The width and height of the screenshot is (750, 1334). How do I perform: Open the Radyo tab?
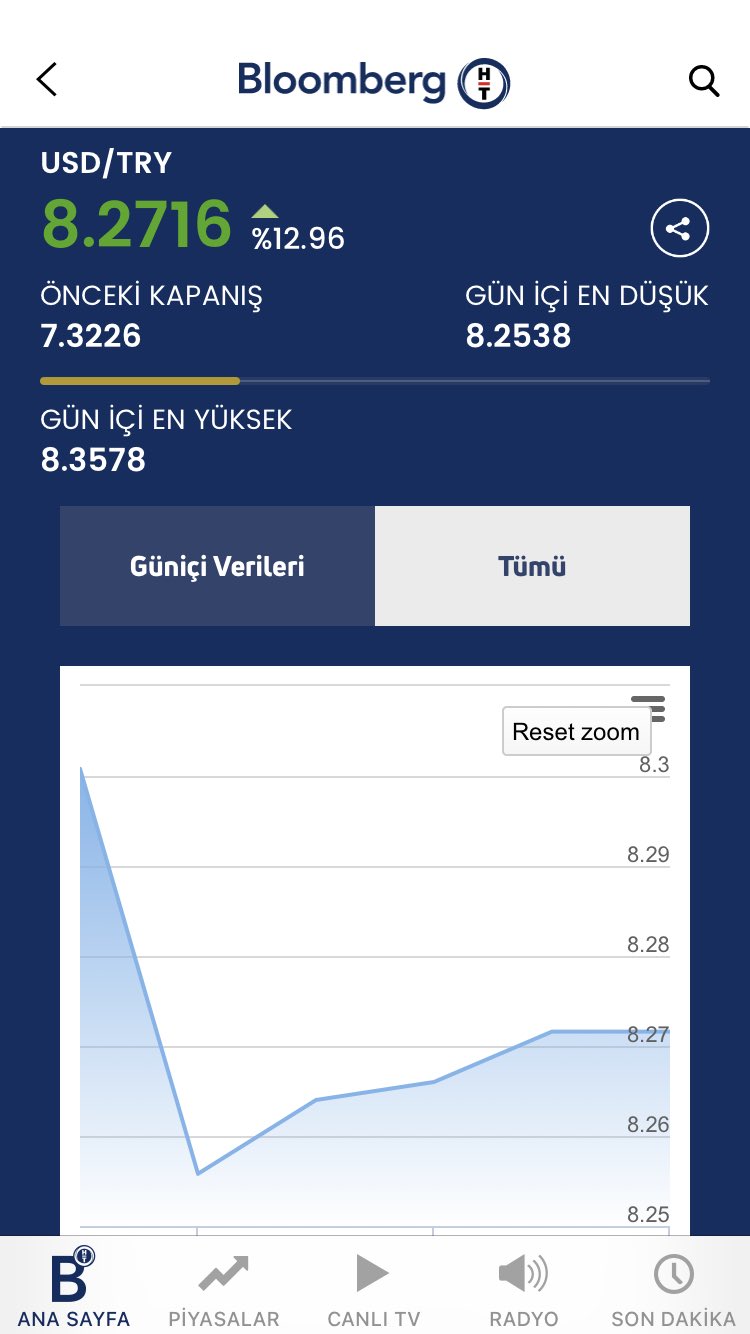[x=524, y=1288]
